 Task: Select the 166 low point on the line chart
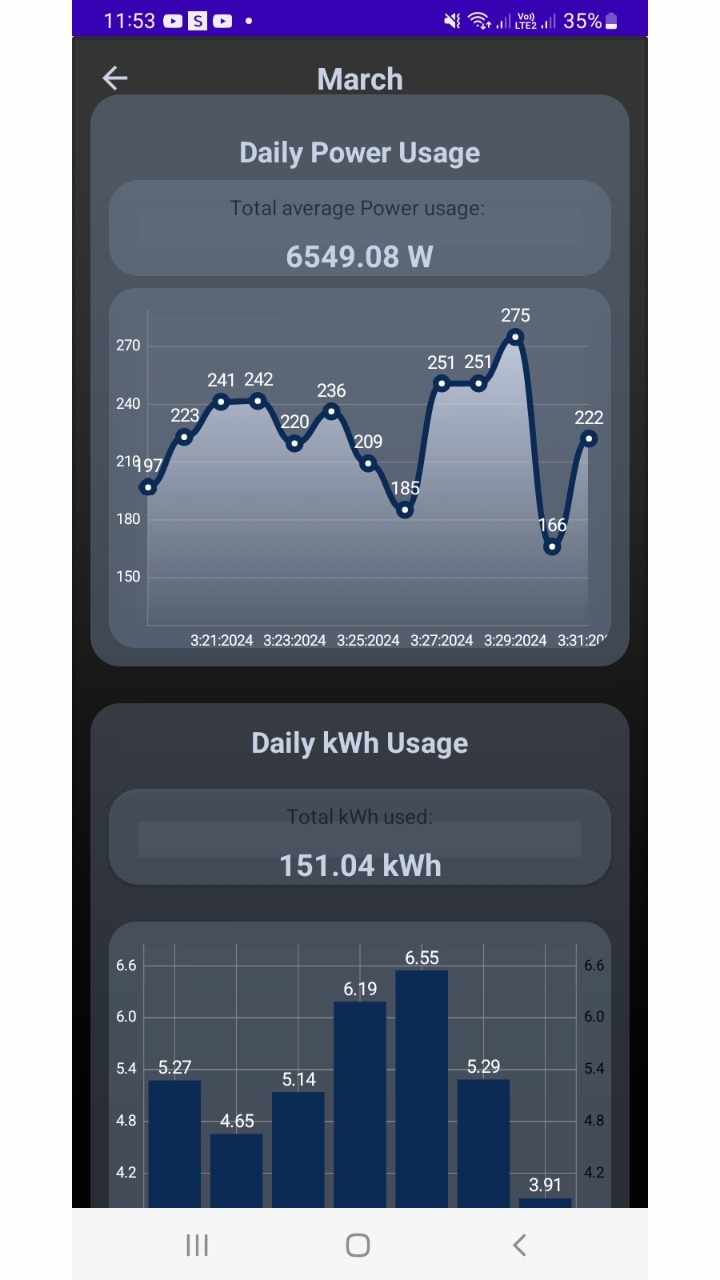coord(552,547)
